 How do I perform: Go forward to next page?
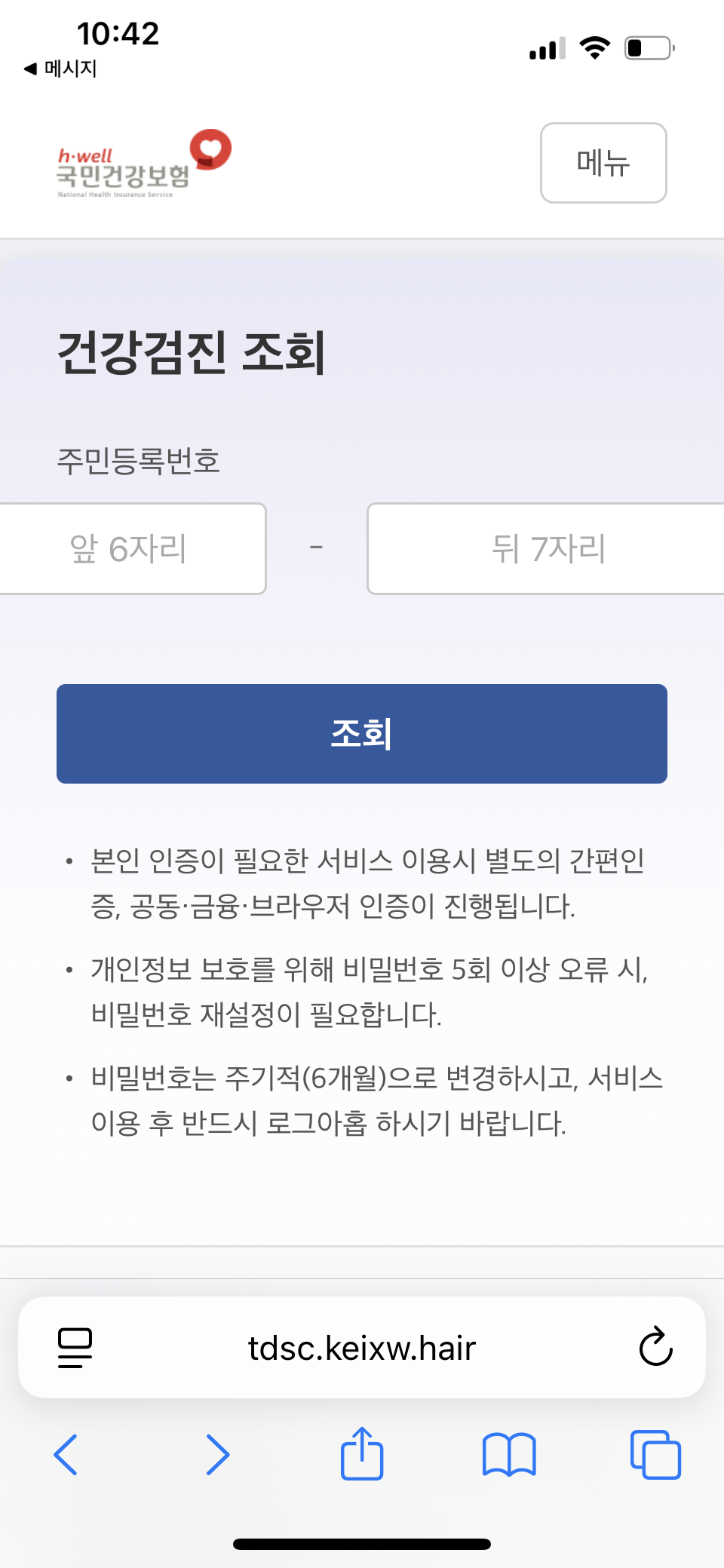coord(217,1454)
